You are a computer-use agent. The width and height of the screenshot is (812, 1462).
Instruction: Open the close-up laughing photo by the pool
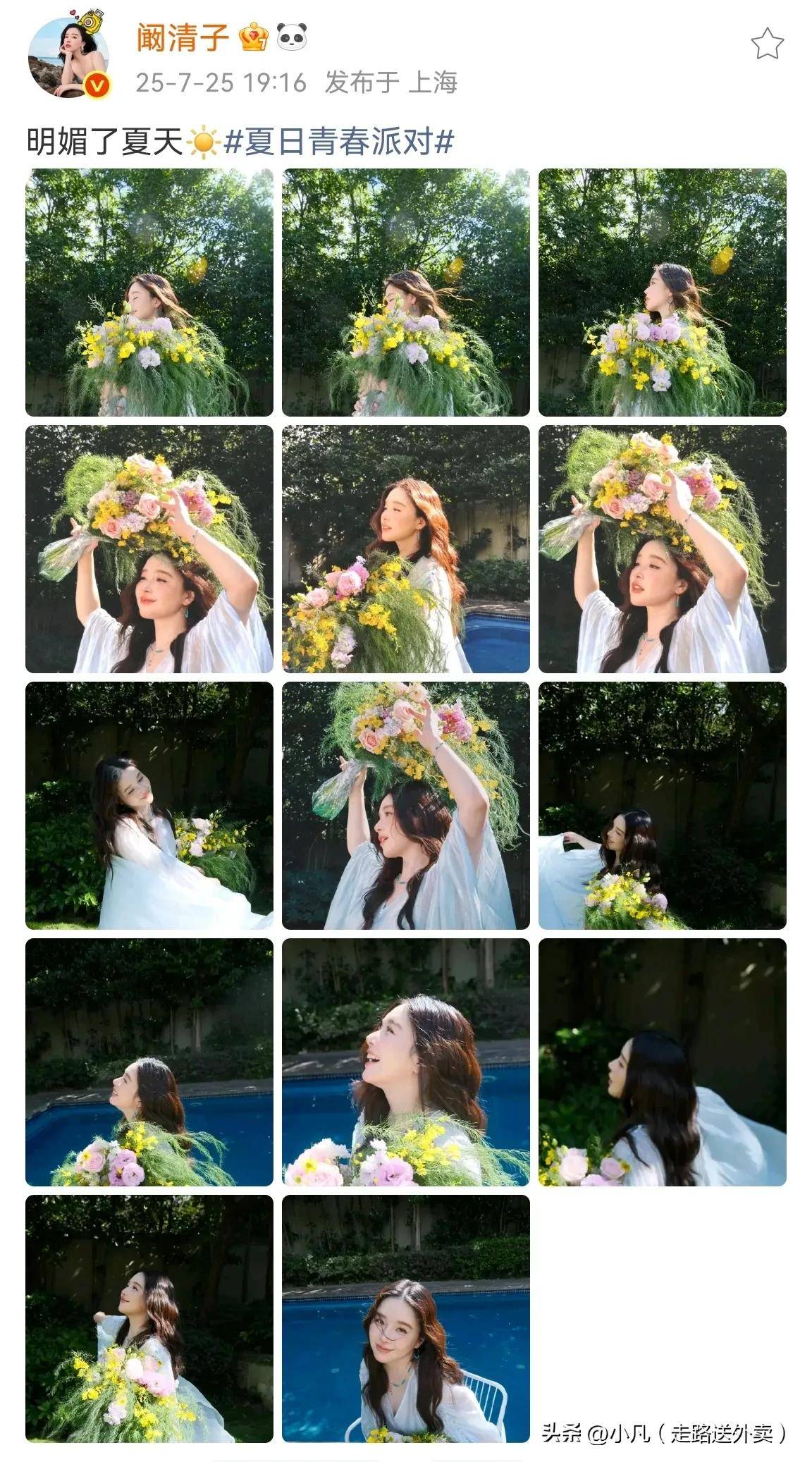coord(405,1062)
